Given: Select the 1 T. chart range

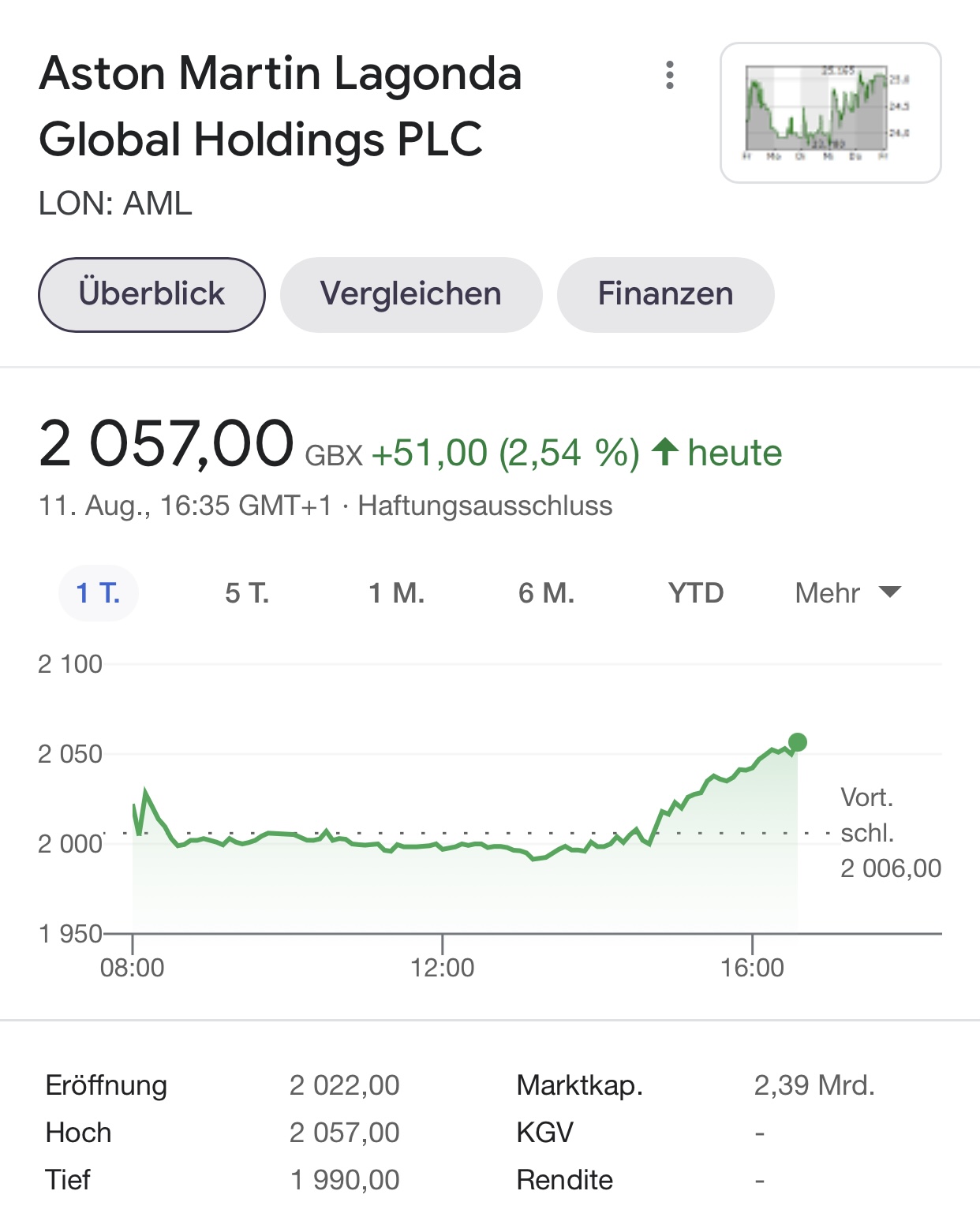Looking at the screenshot, I should tap(99, 592).
